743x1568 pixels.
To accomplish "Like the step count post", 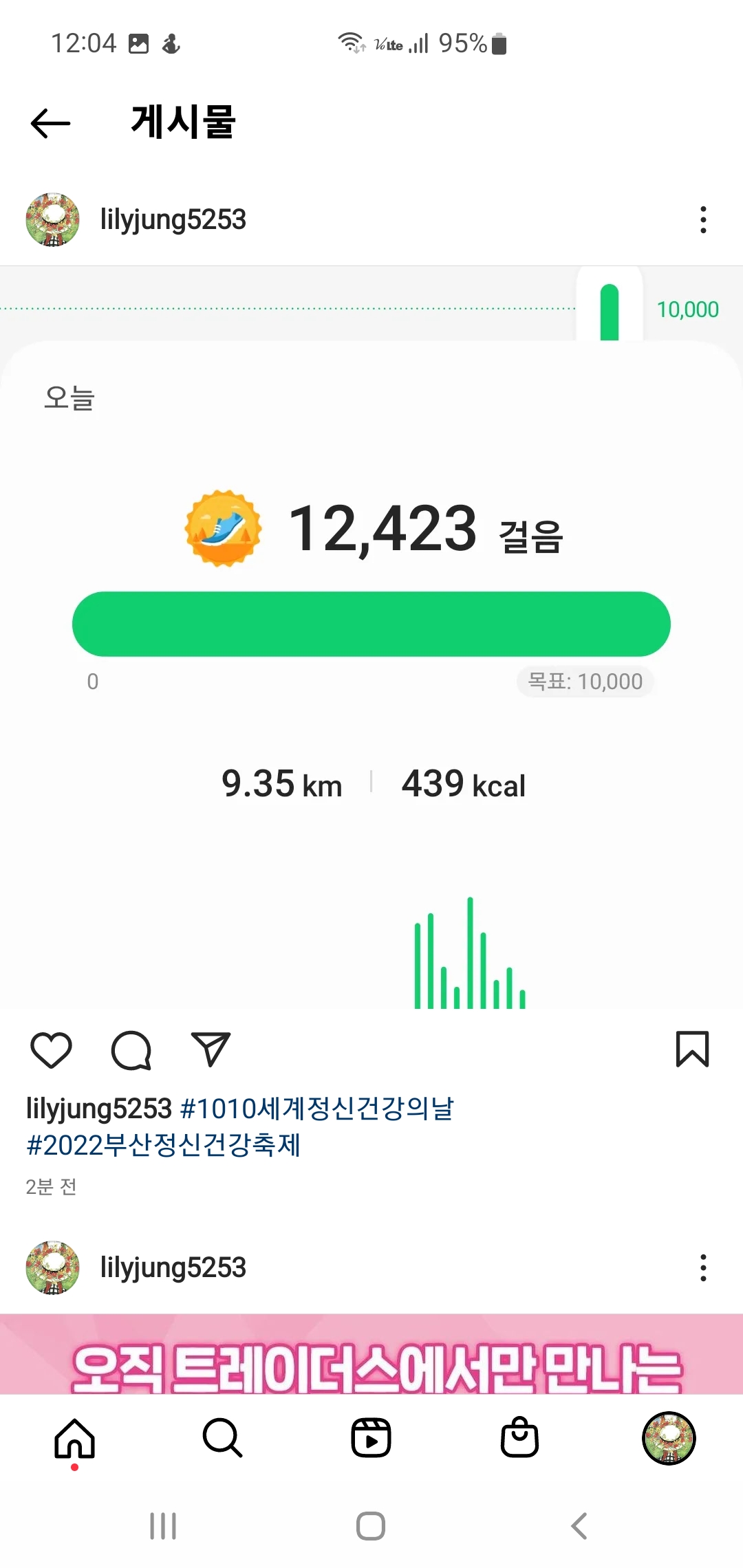I will tap(52, 1050).
